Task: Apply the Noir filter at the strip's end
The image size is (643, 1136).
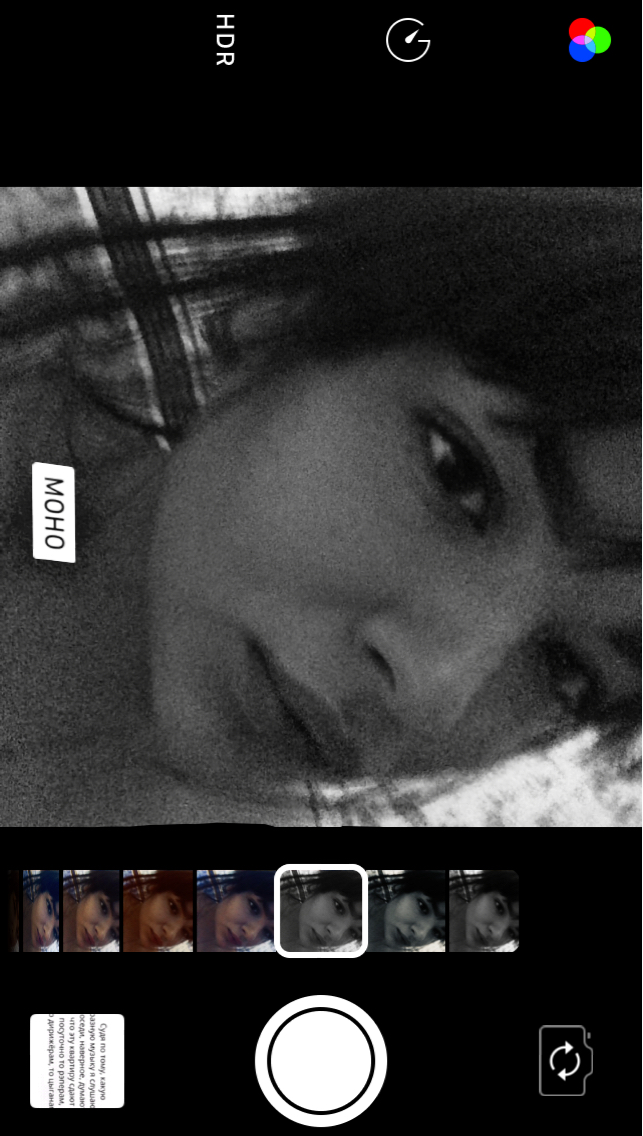Action: pos(484,911)
